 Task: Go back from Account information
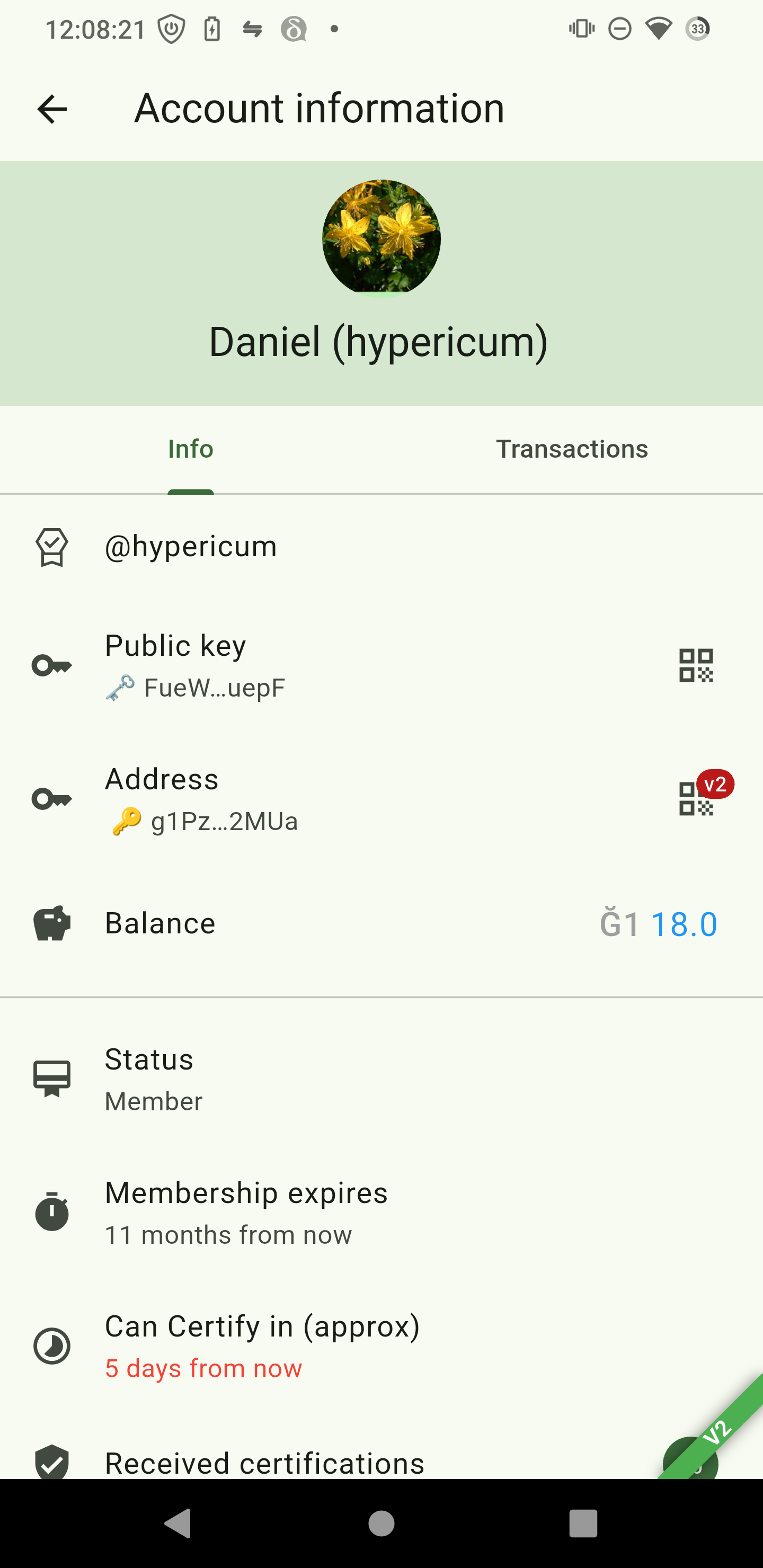coord(52,110)
